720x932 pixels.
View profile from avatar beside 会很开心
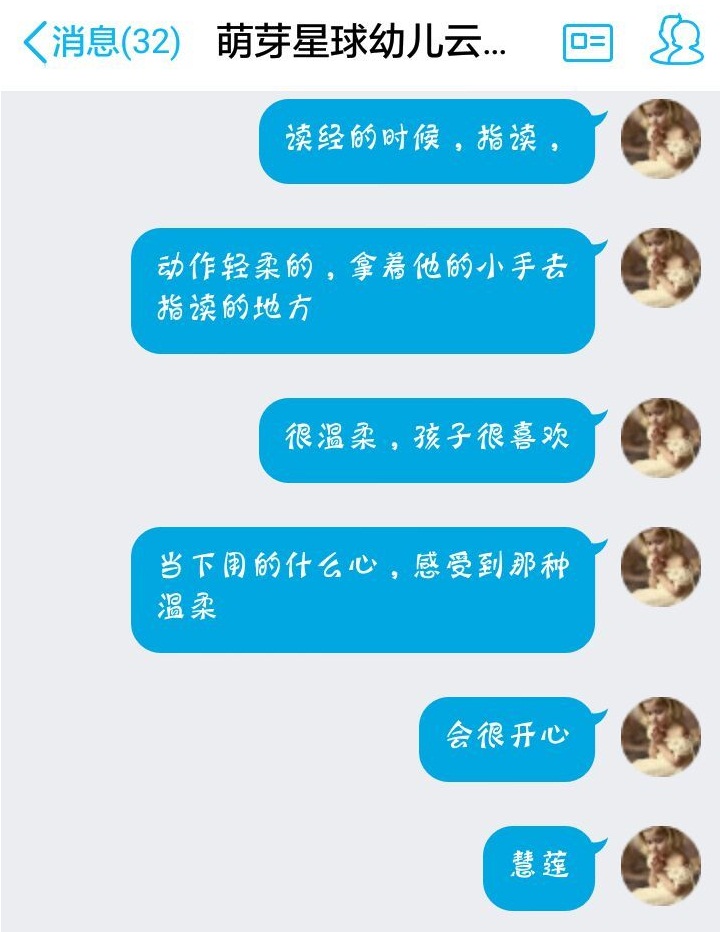point(661,737)
